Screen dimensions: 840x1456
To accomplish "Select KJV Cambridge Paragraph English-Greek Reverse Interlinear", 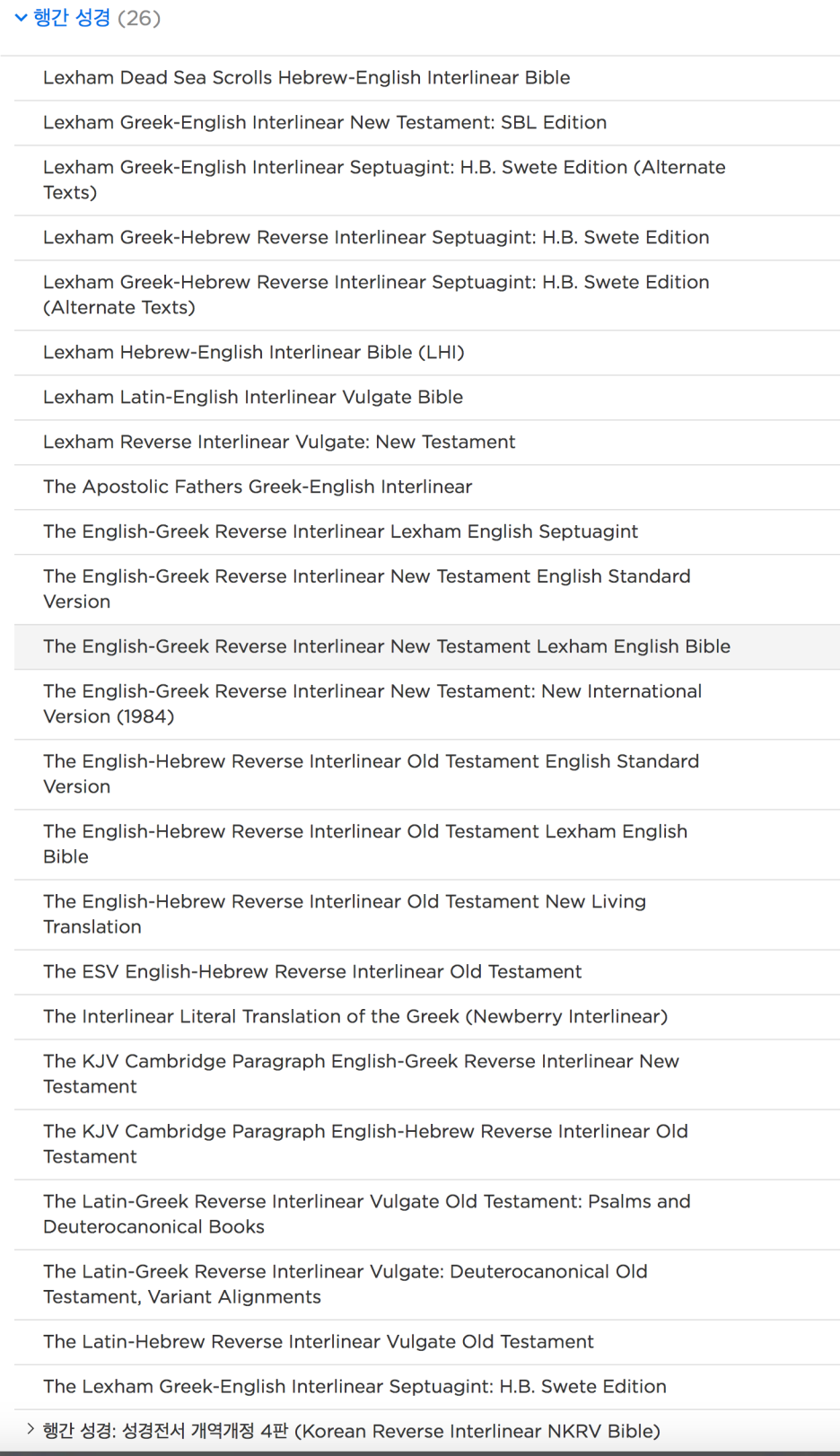I will tap(427, 1074).
